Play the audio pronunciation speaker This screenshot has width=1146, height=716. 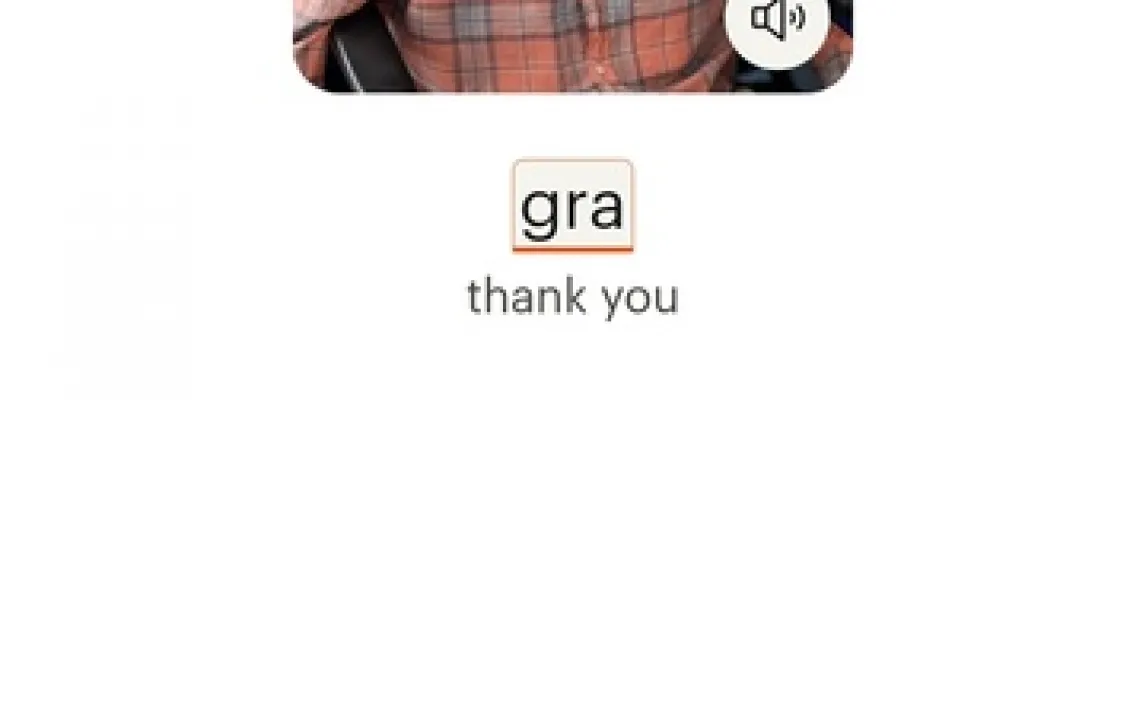[777, 20]
